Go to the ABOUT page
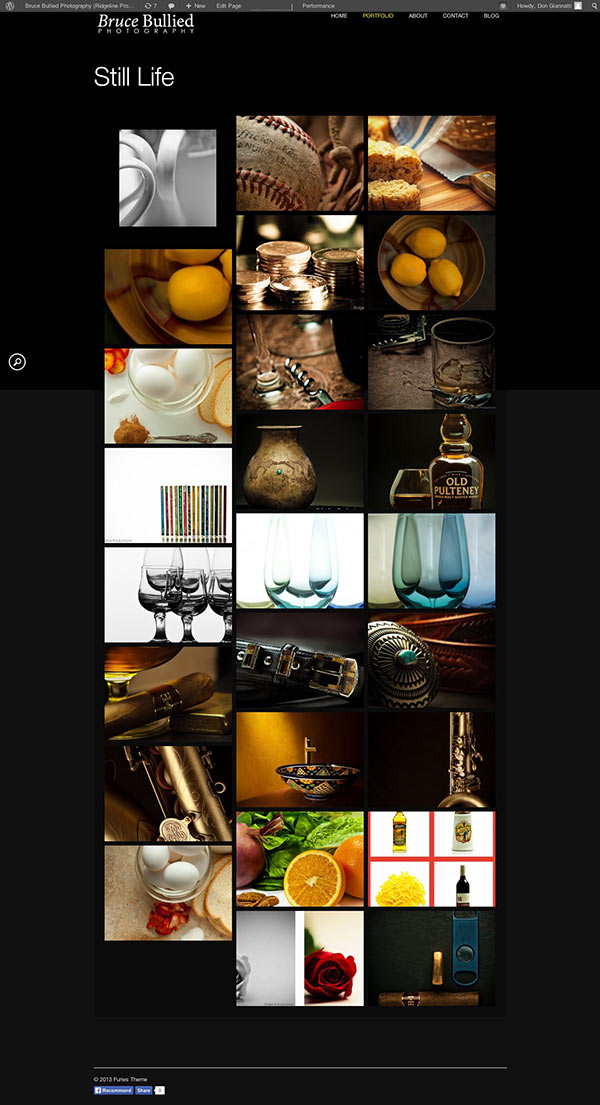The image size is (600, 1105). 418,16
